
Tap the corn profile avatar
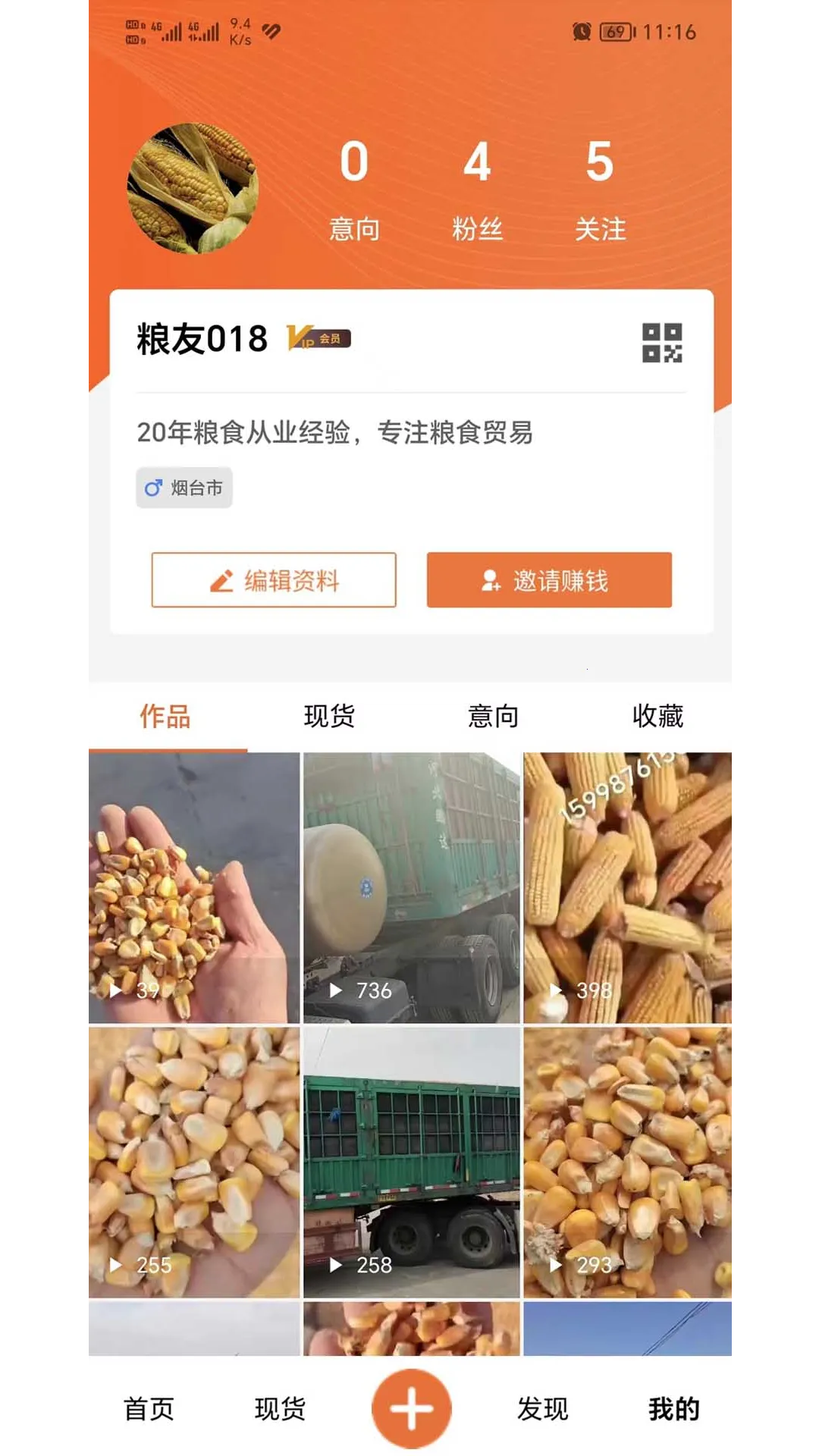click(x=193, y=187)
